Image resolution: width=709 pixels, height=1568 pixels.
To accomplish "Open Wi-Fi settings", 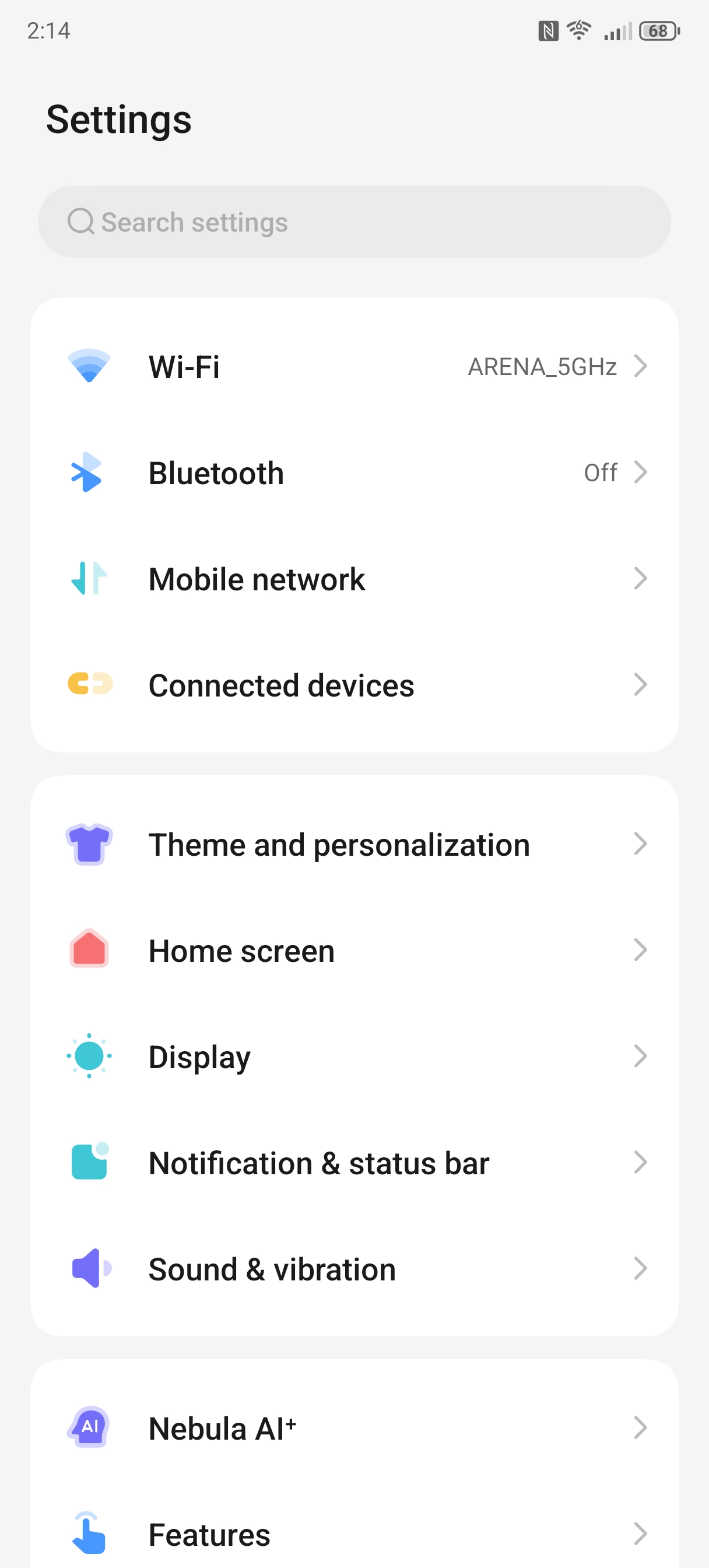I will [354, 366].
